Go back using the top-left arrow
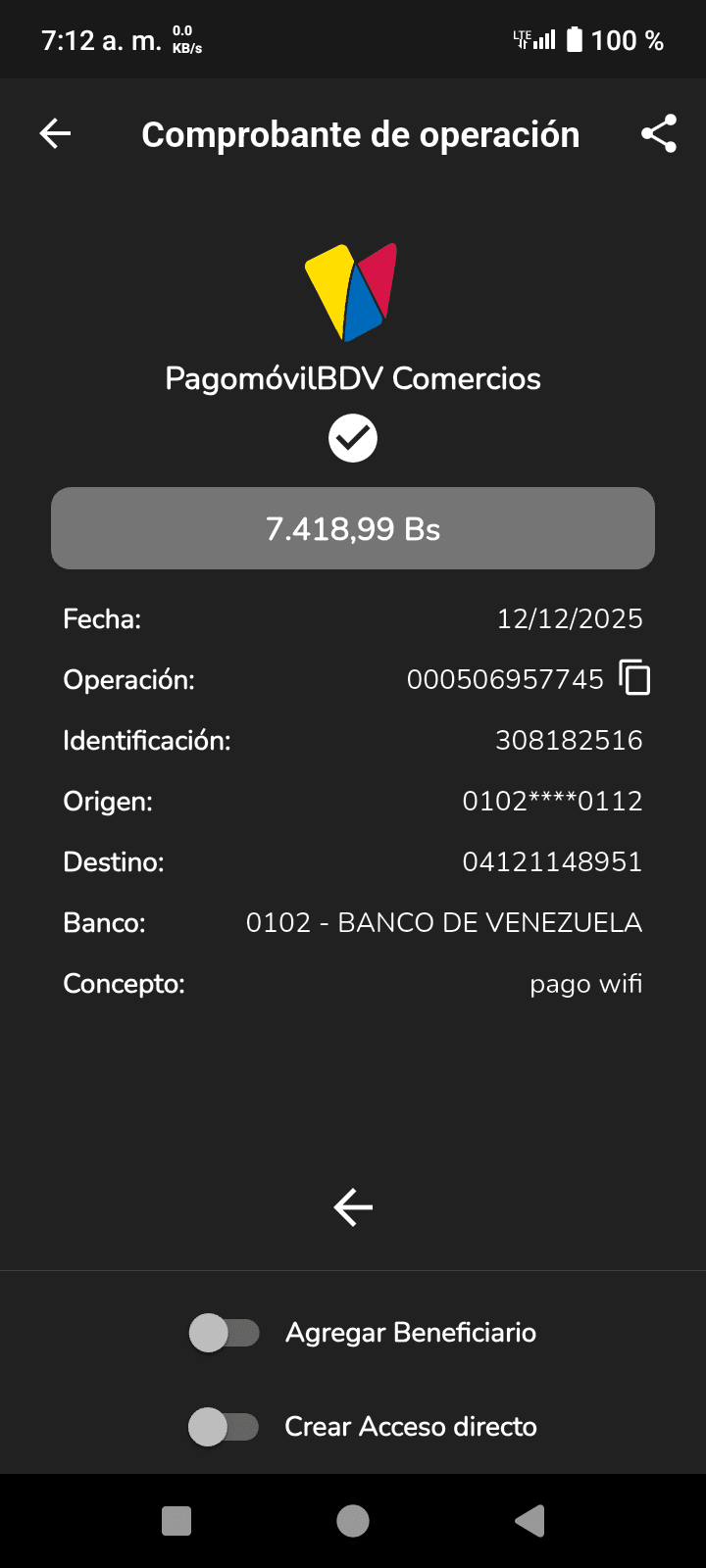The image size is (706, 1568). [56, 134]
